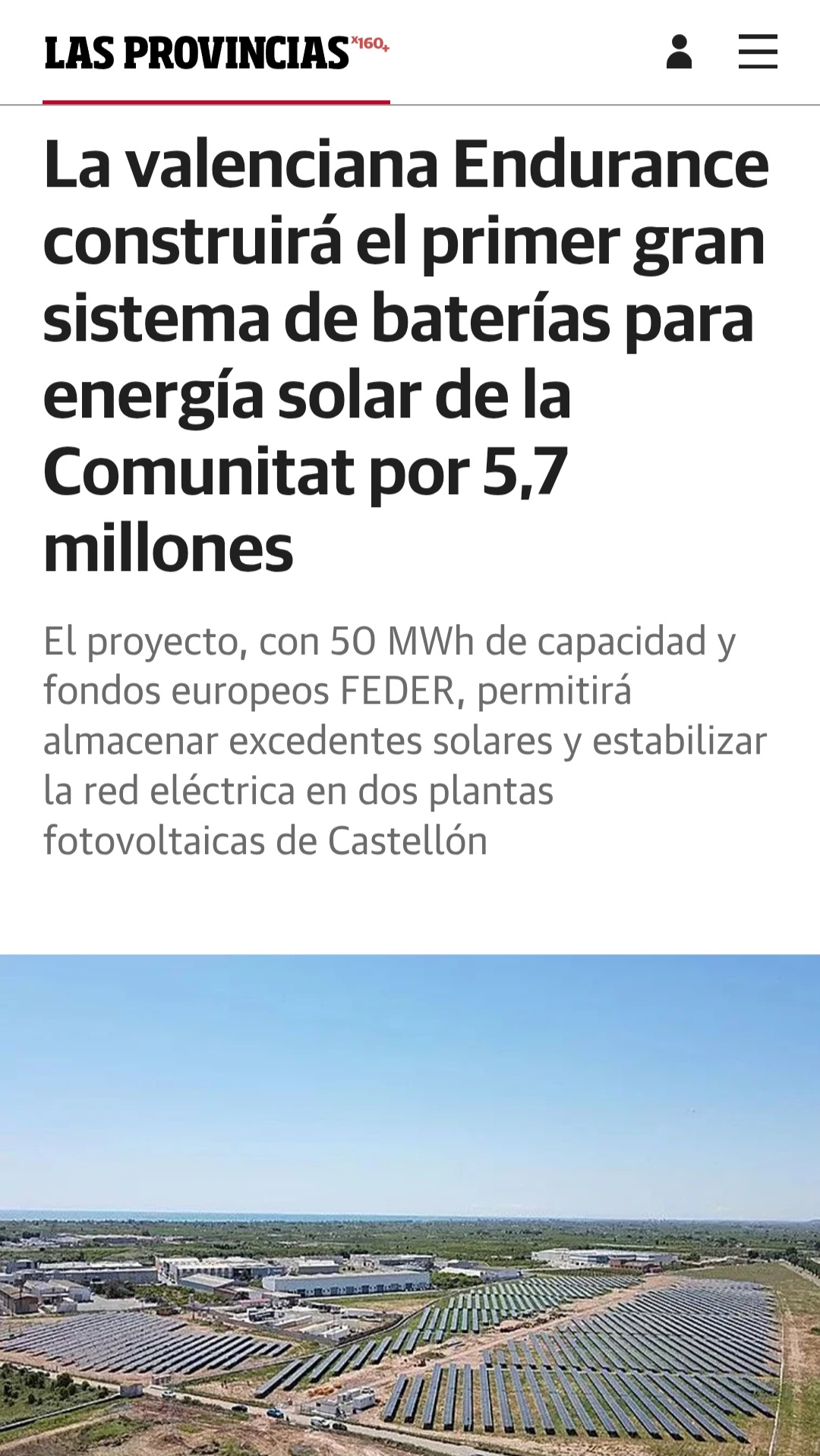820x1456 pixels.
Task: Open the hamburger menu
Action: tap(757, 52)
